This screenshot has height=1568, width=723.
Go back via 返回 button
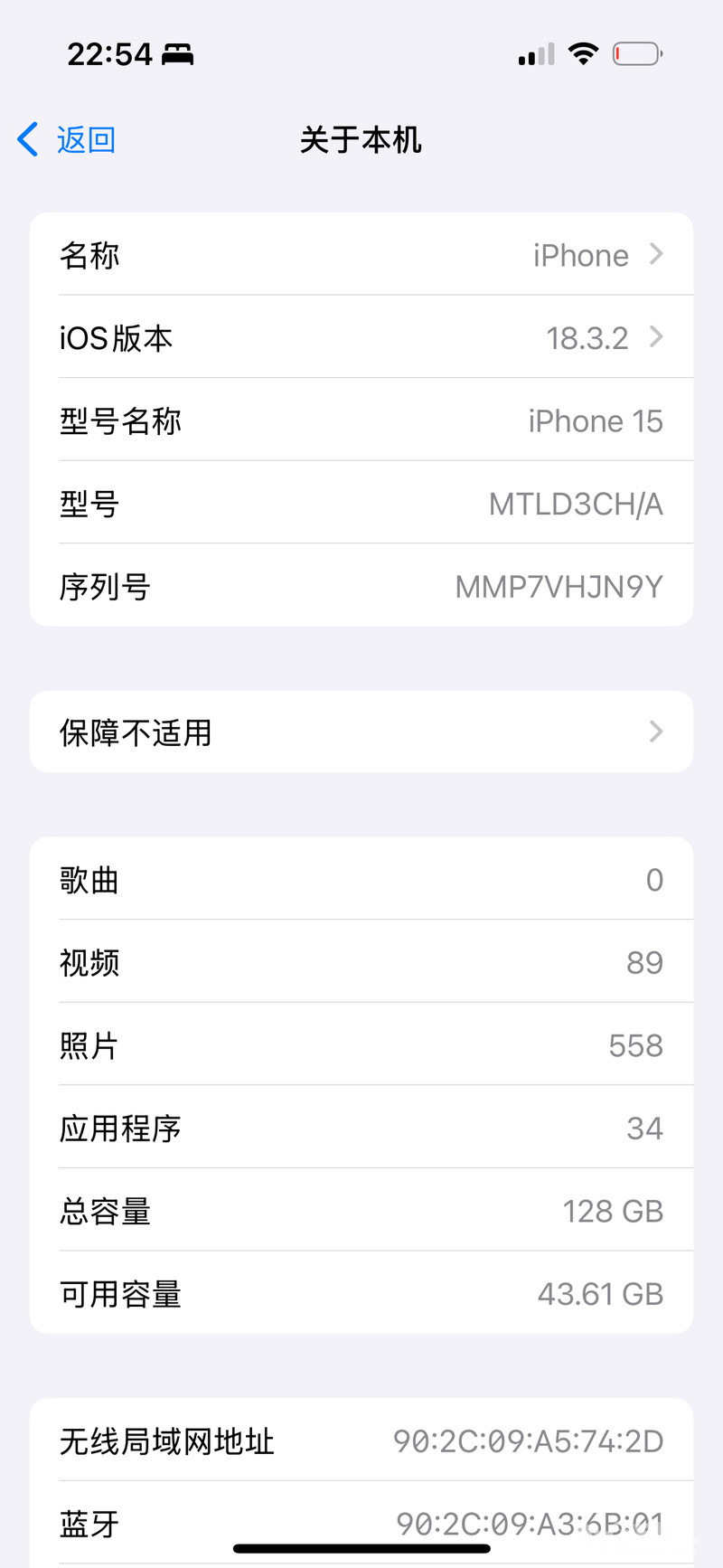[x=68, y=140]
